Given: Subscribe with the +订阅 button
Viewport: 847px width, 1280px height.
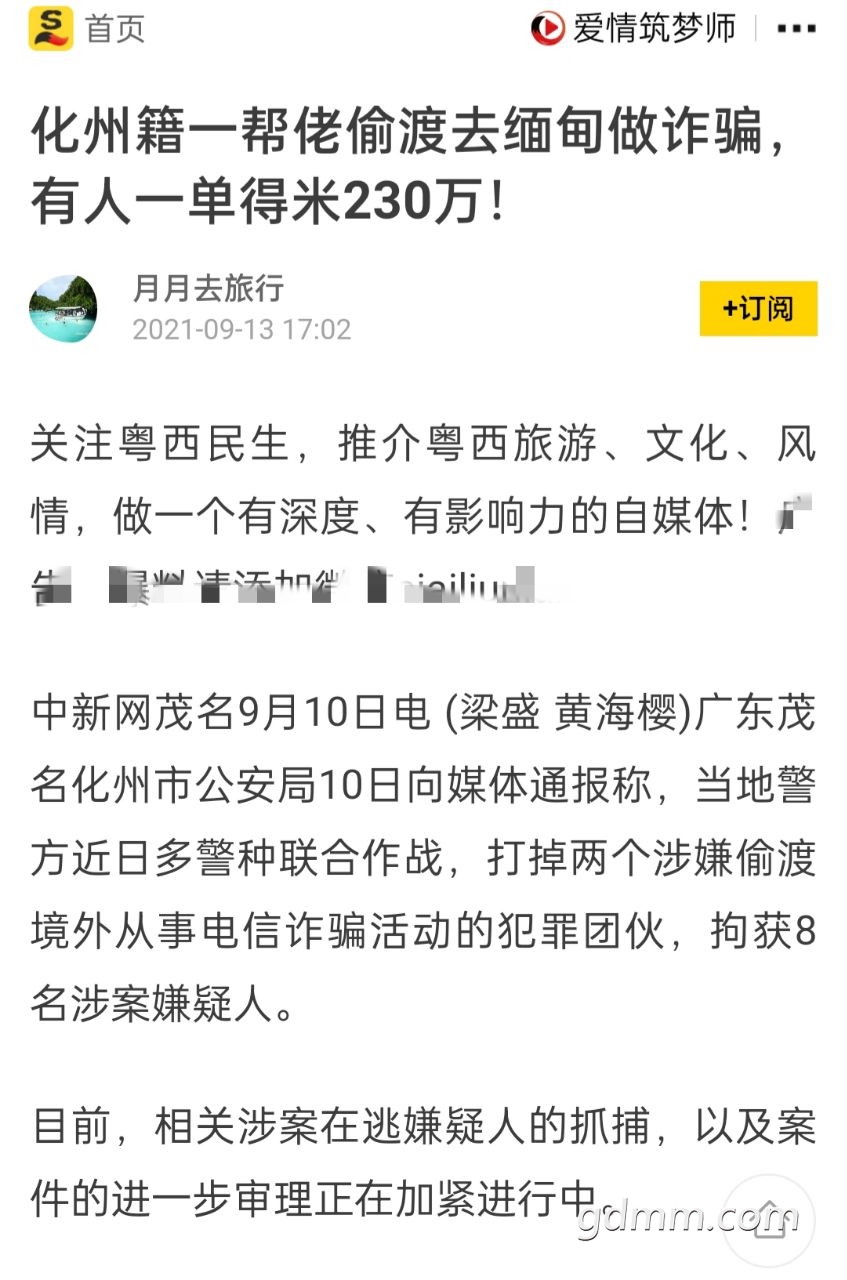Looking at the screenshot, I should coord(757,308).
